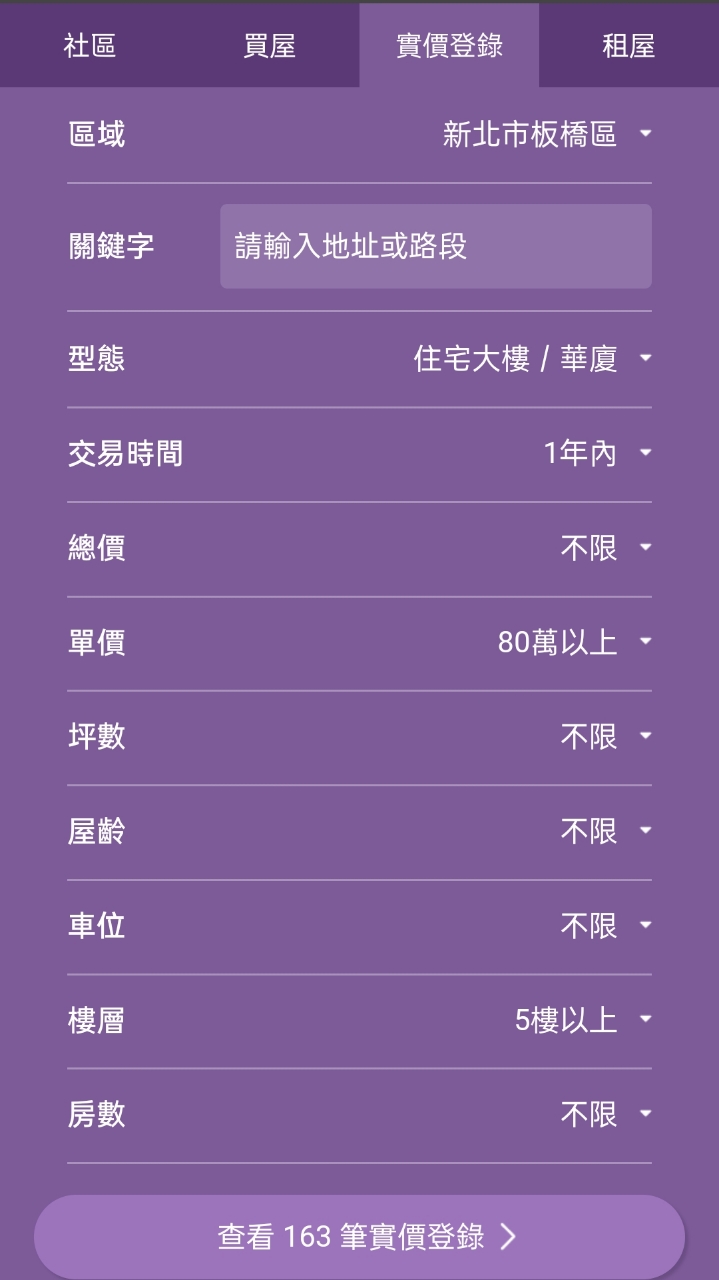View the 163 筆實價登錄 results
Screen dimensions: 719x1280
359,1237
